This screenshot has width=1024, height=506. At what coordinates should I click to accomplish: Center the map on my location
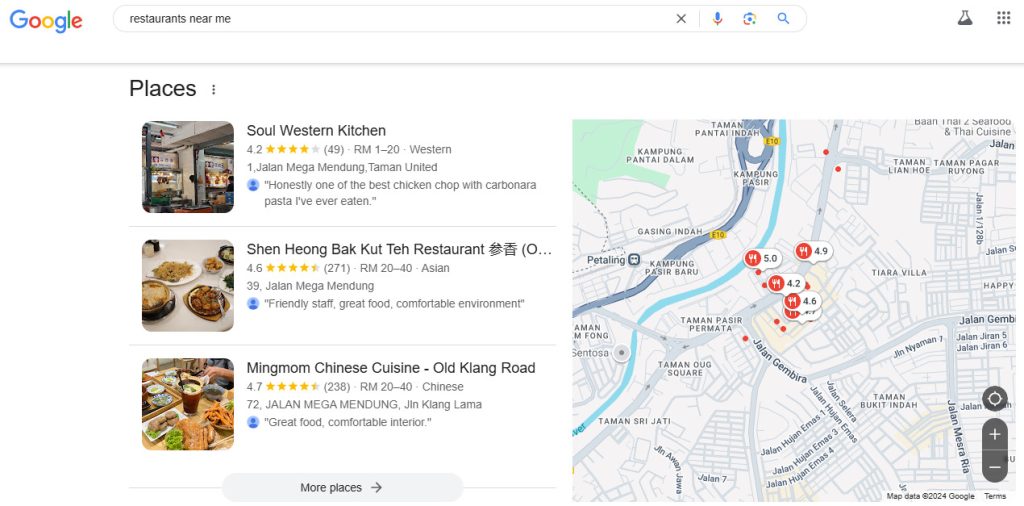click(x=994, y=399)
